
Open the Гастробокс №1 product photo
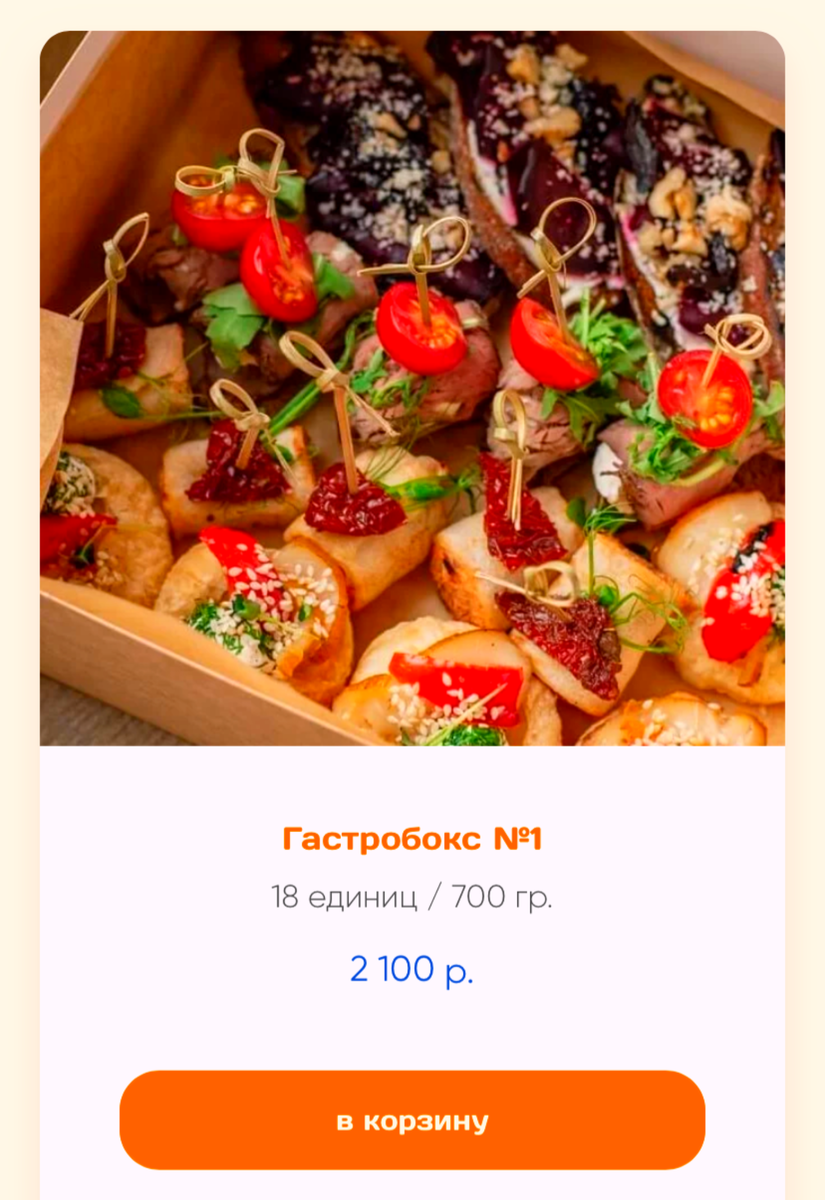click(412, 388)
